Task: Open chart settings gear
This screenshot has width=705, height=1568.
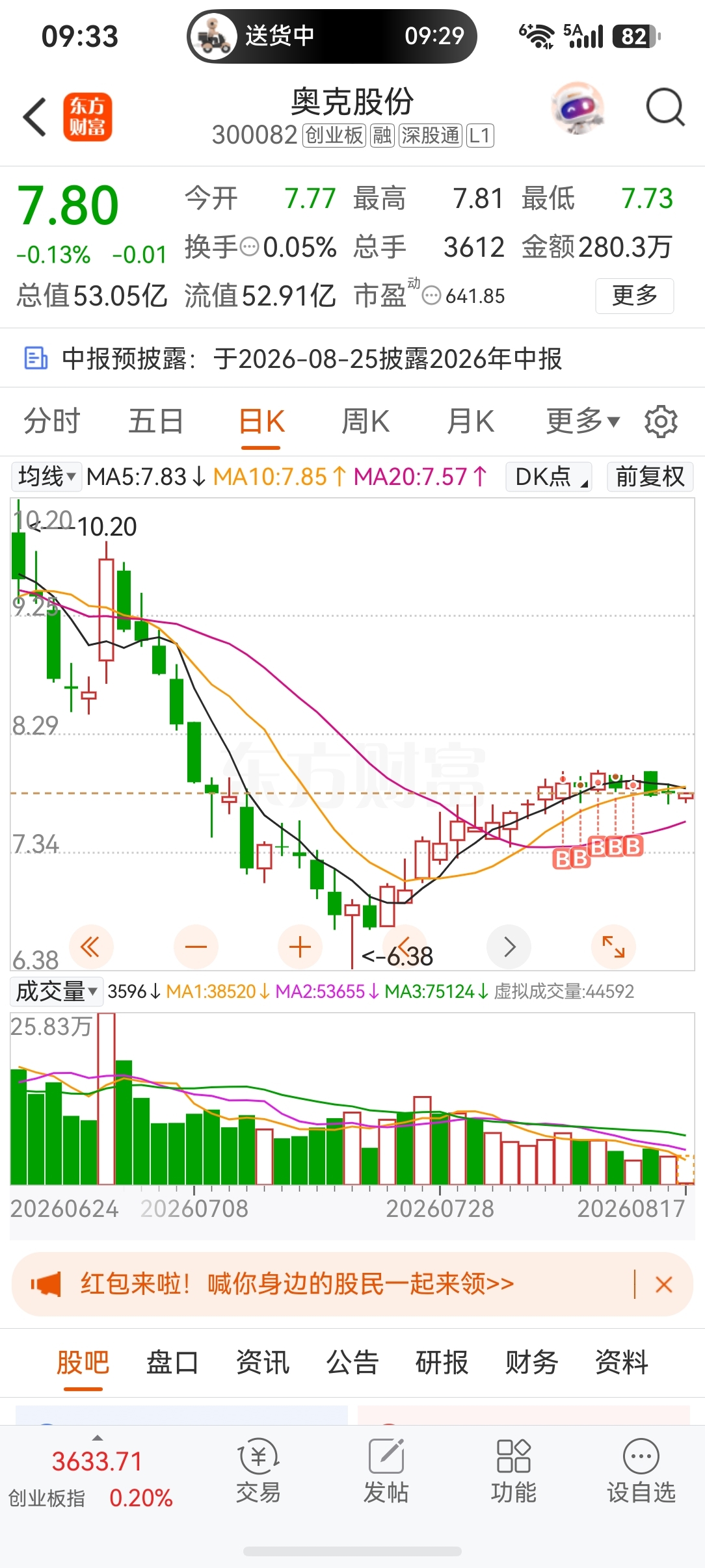Action: (x=661, y=421)
